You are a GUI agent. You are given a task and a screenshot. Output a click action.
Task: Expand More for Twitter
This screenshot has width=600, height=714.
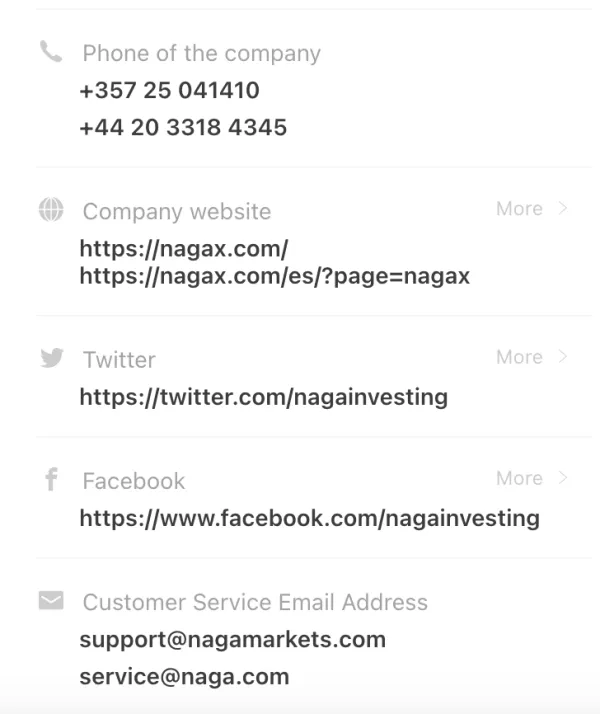tap(531, 357)
